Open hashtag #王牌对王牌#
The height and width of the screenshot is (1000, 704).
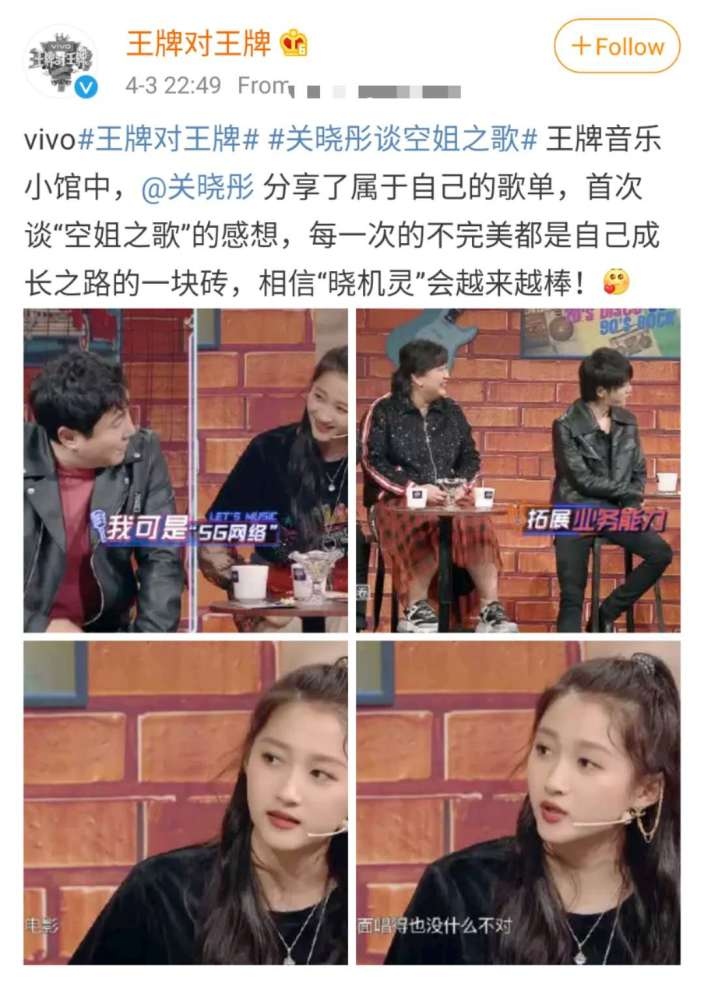169,138
